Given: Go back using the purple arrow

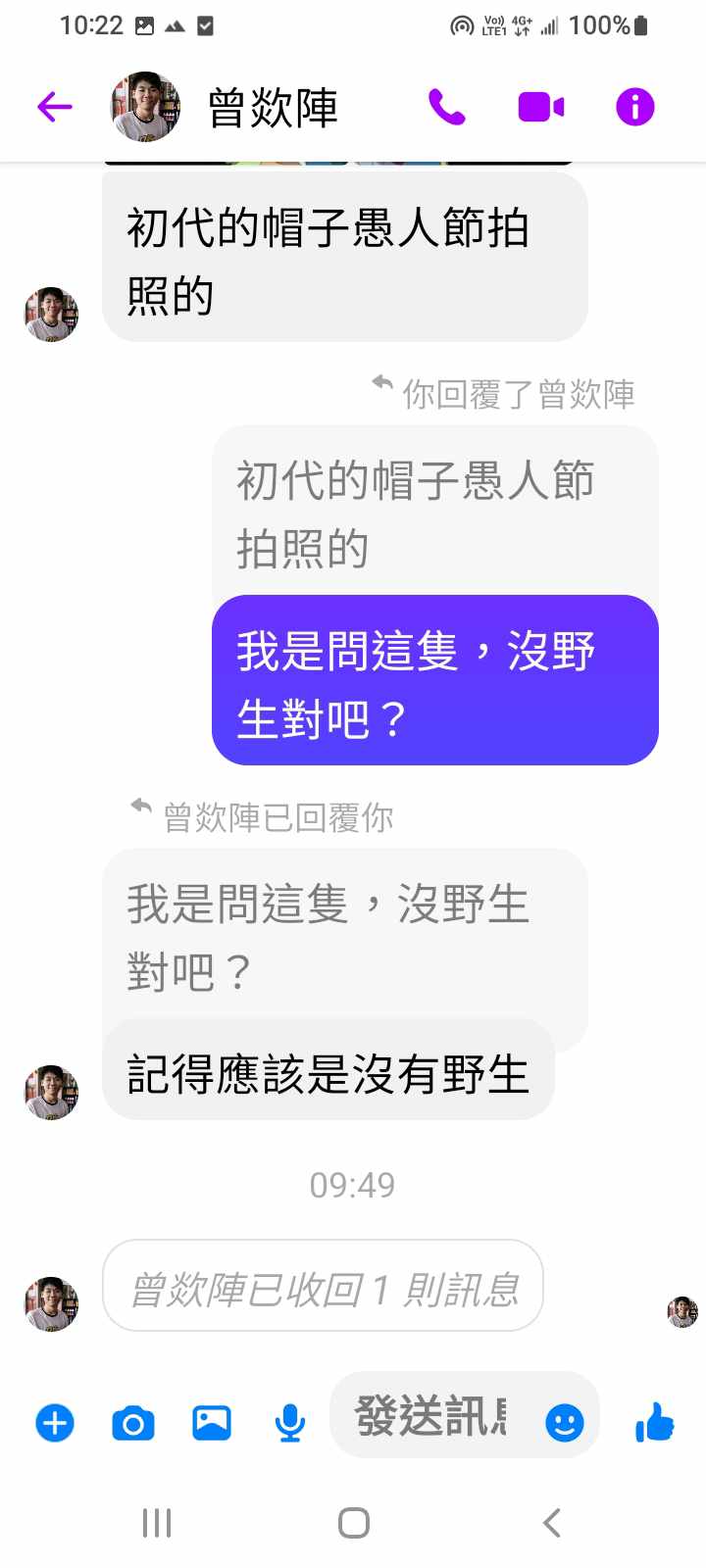Looking at the screenshot, I should click(55, 106).
